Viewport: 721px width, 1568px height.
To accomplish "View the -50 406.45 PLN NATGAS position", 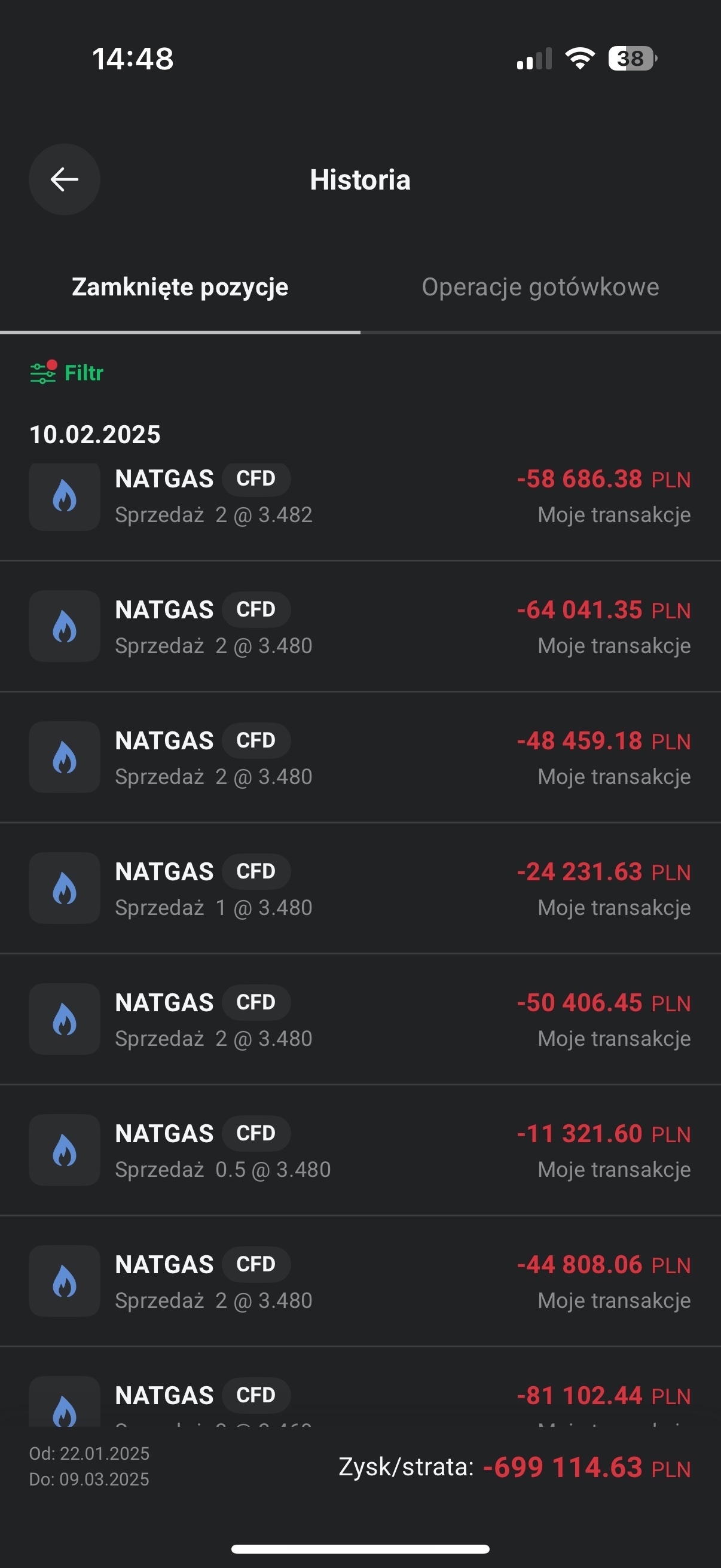I will [360, 1020].
